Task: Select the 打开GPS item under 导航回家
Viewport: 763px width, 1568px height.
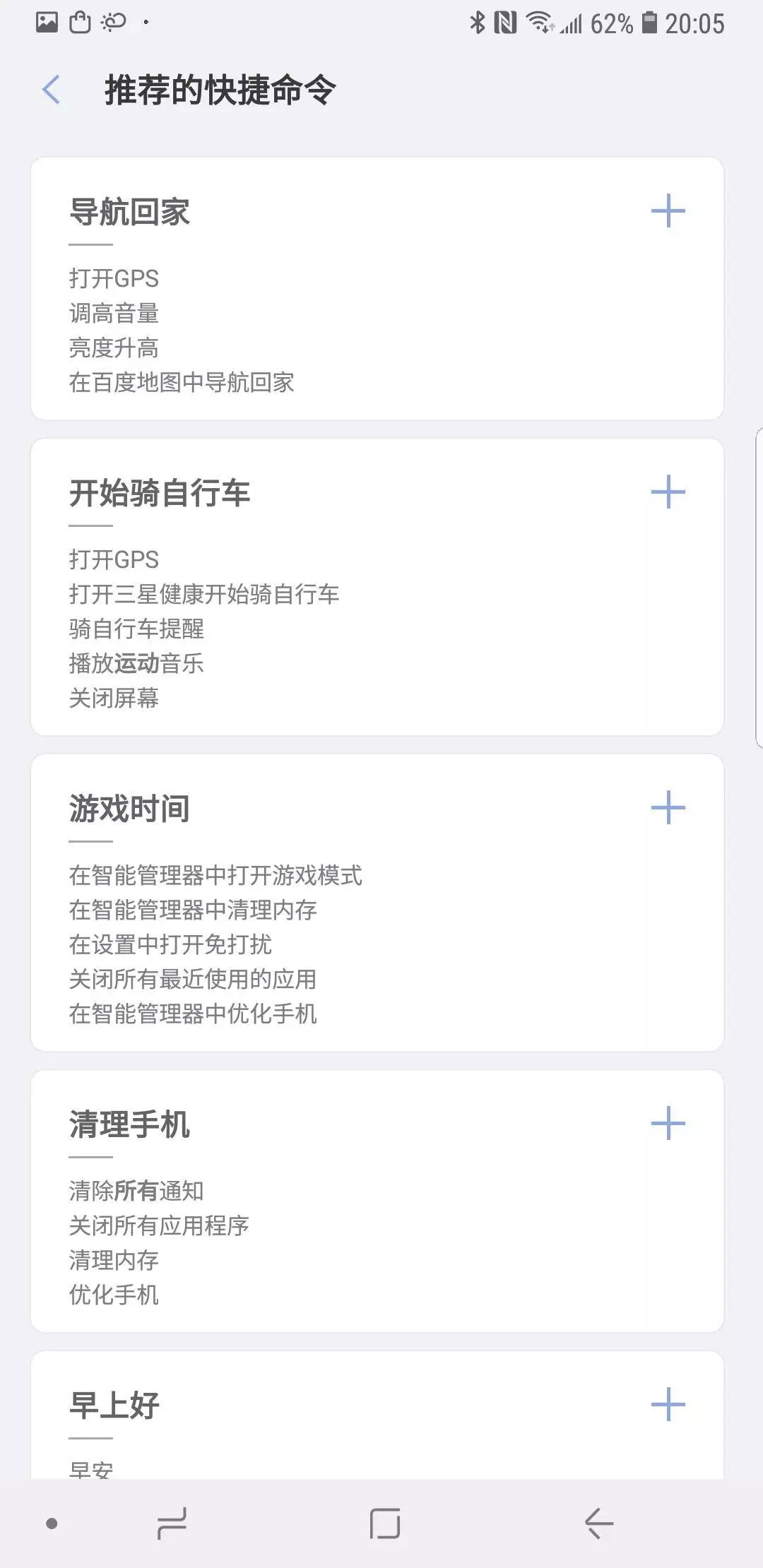Action: [113, 278]
